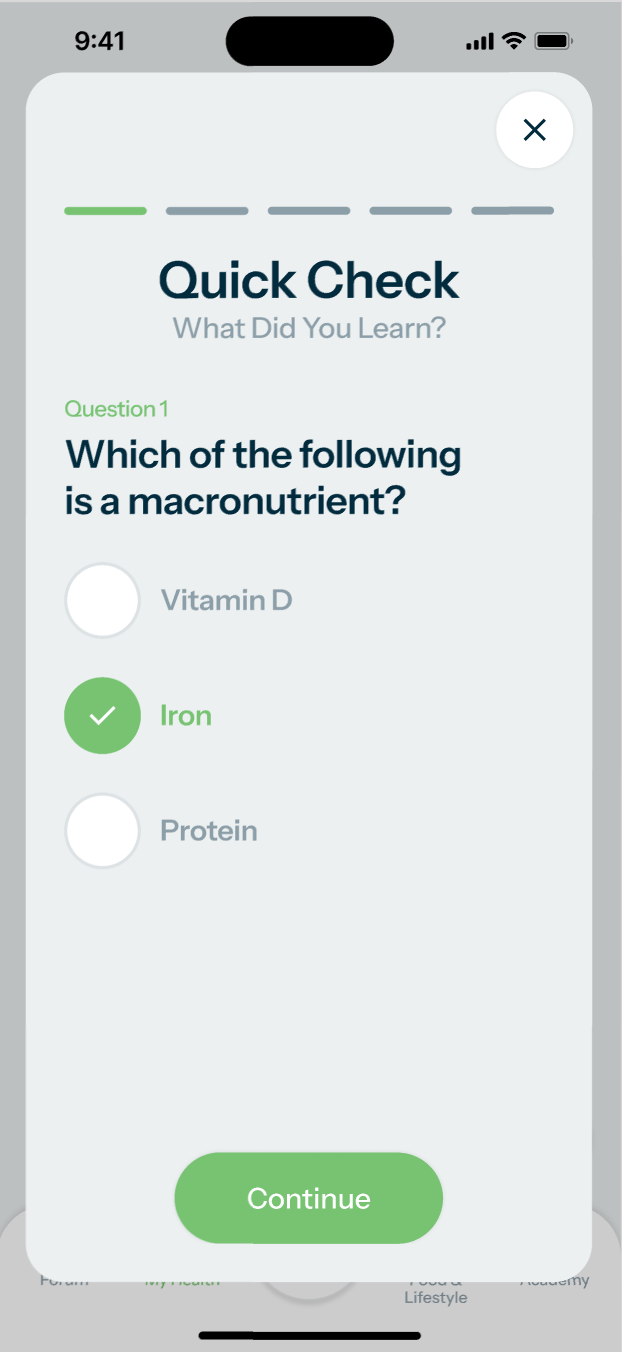The height and width of the screenshot is (1352, 622).
Task: Select the Vitamin D answer
Action: (x=102, y=601)
